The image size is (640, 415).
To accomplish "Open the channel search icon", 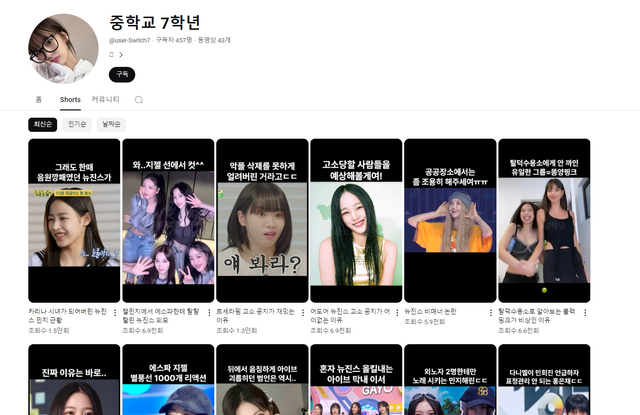I will tap(139, 100).
